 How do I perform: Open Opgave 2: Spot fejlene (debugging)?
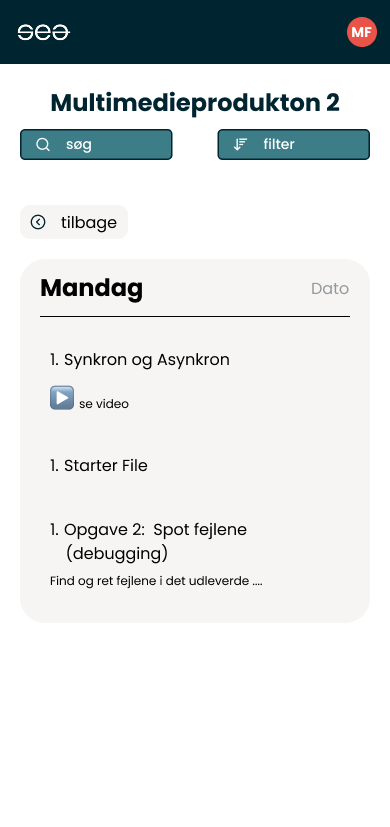(x=148, y=541)
